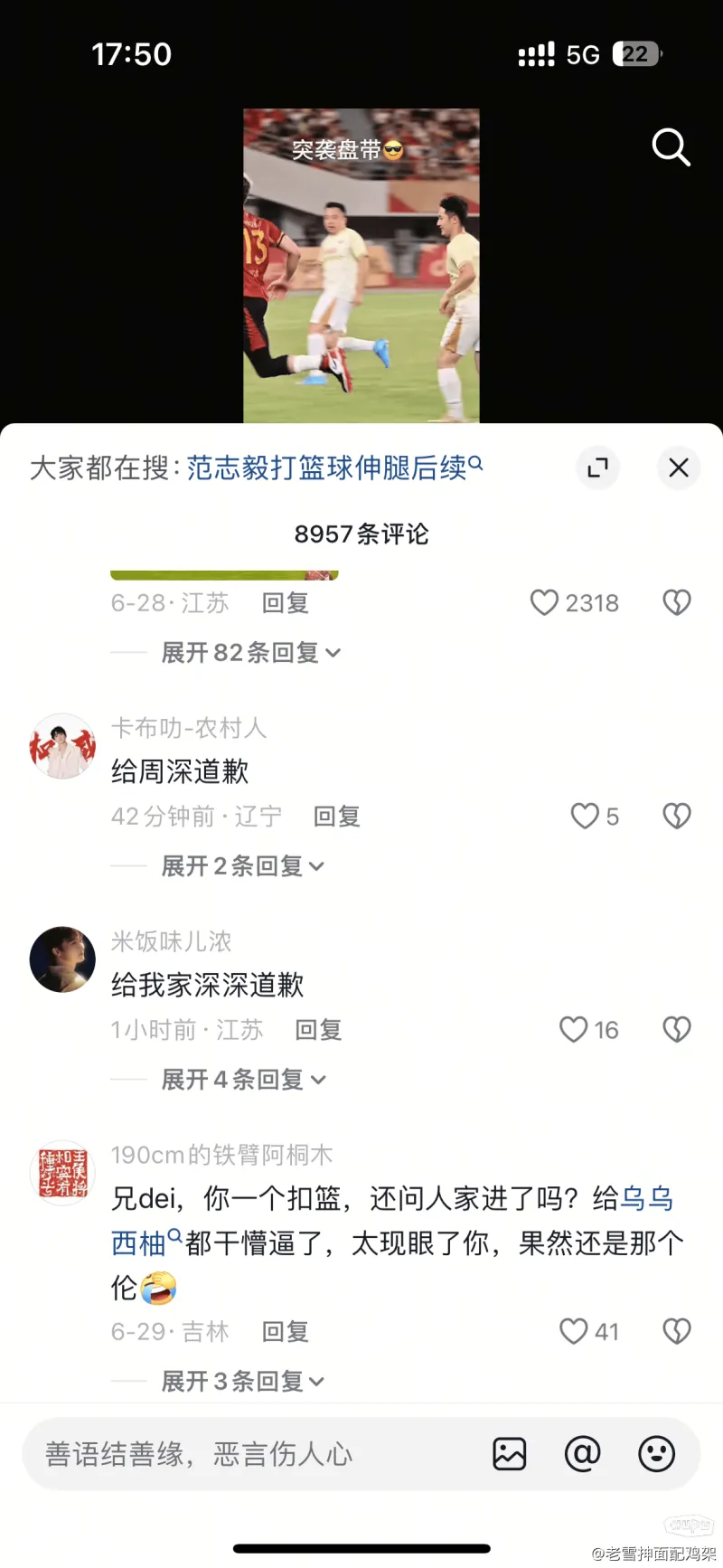Like the comment with 2318 likes
The image size is (723, 1568).
point(545,603)
